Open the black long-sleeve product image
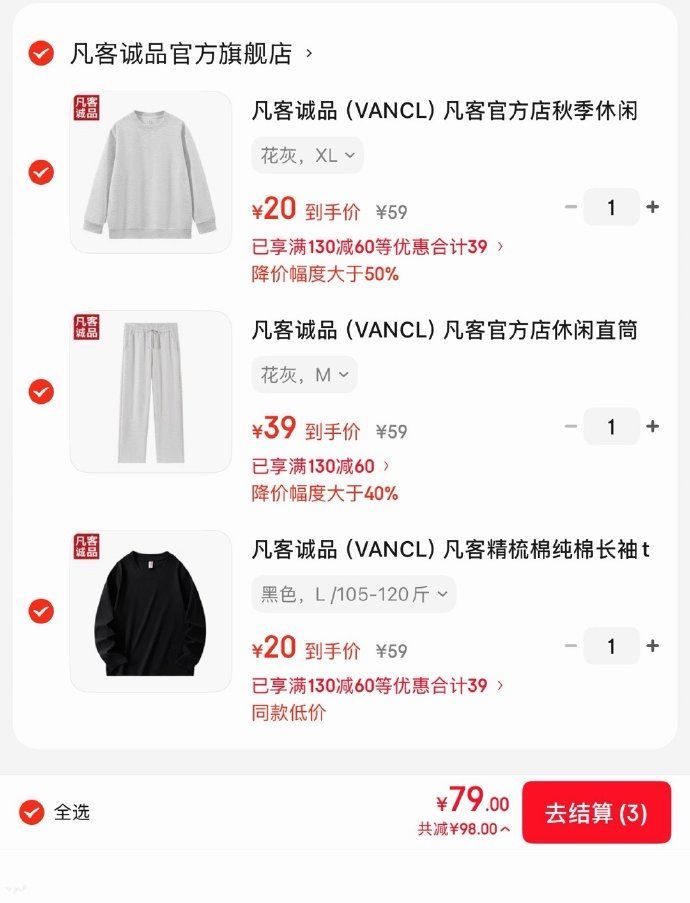 tap(151, 610)
